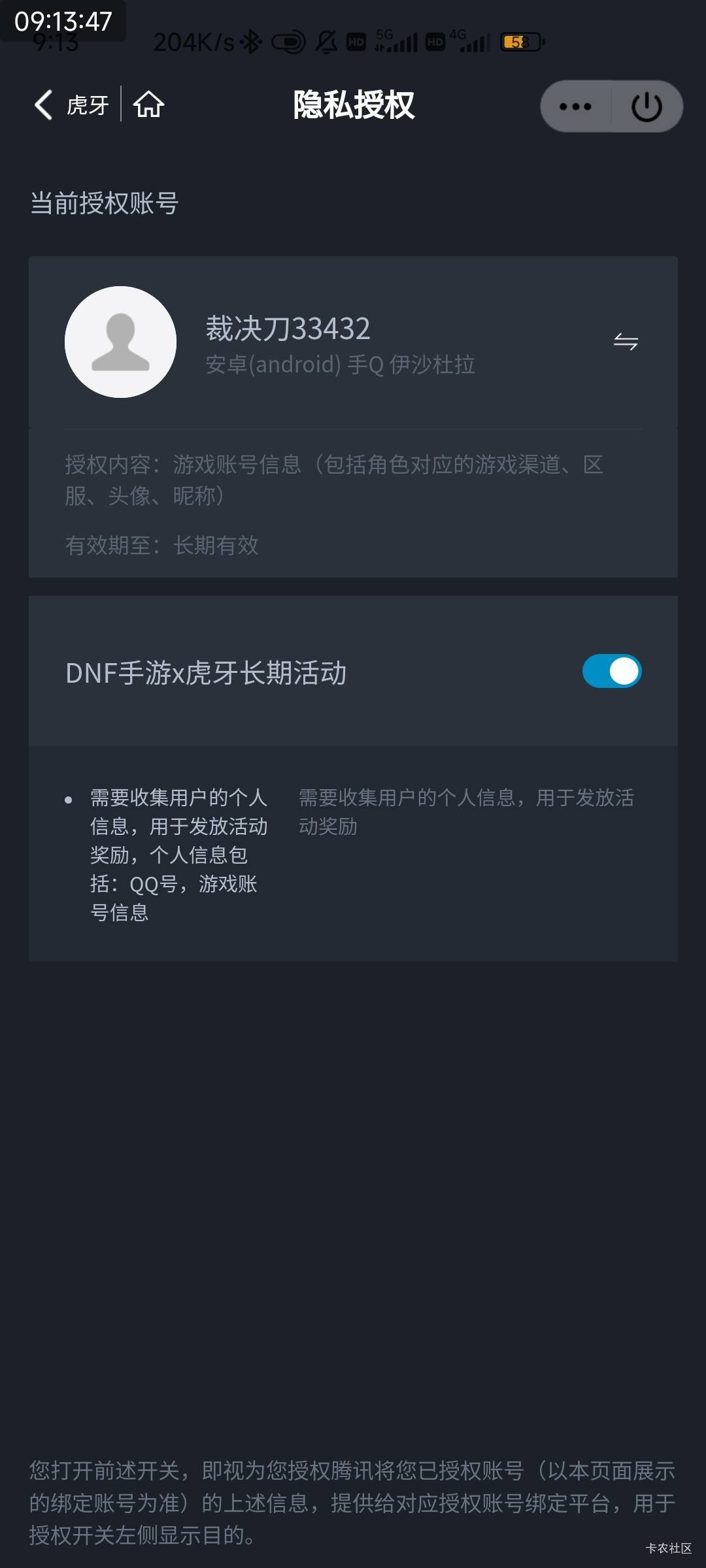Open the three-dot more menu
The width and height of the screenshot is (706, 1568).
[x=575, y=106]
